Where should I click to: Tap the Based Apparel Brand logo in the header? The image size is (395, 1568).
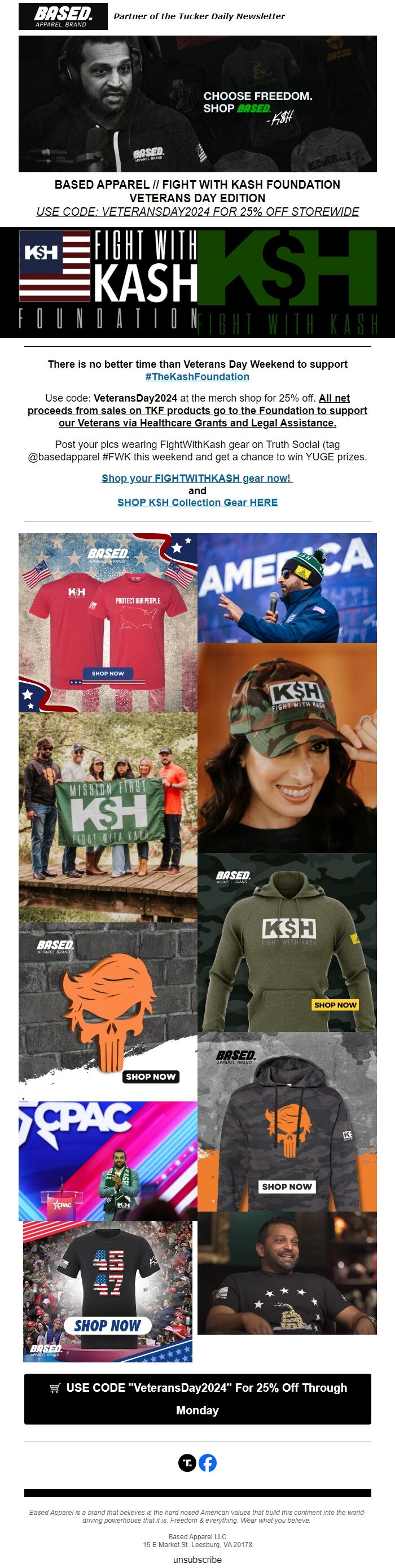[63, 16]
